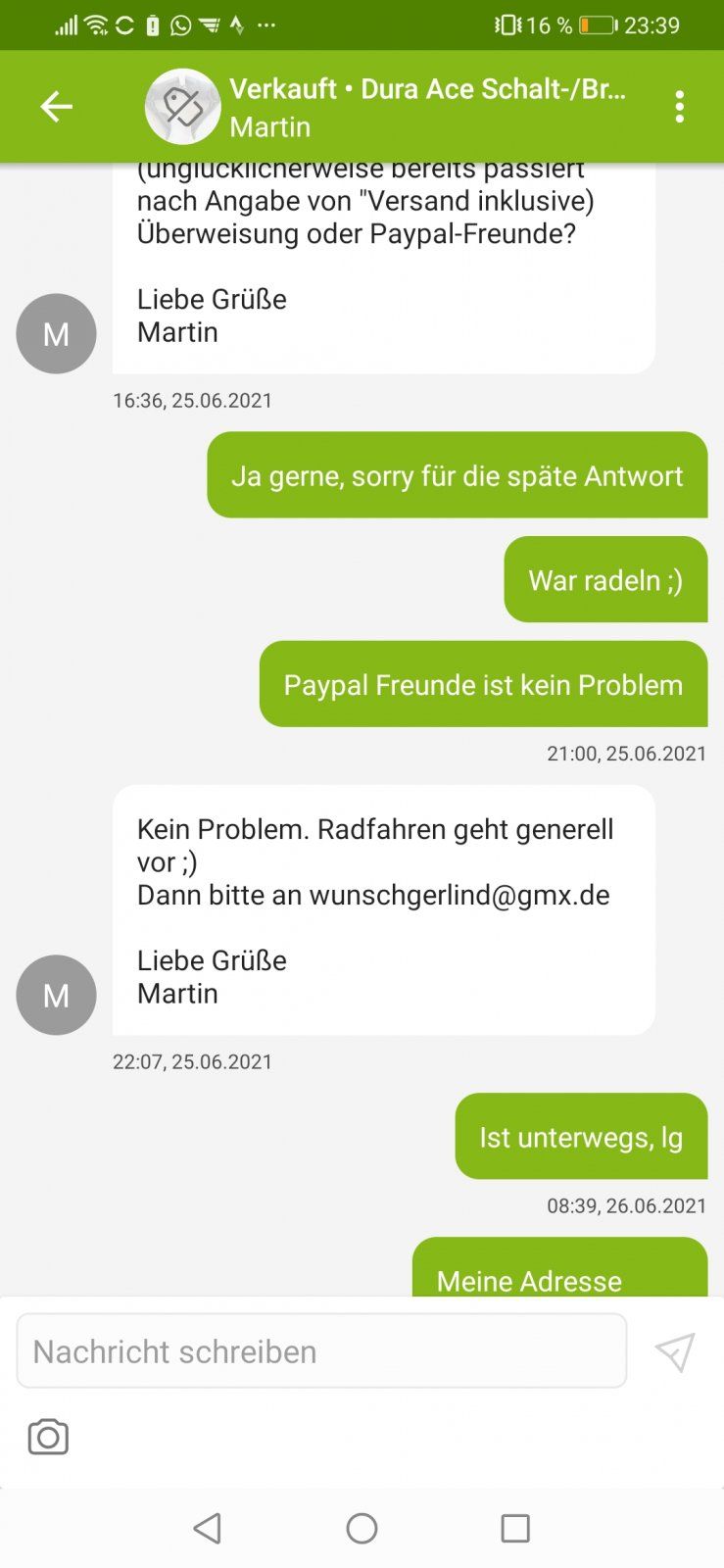The height and width of the screenshot is (1568, 724).
Task: Open the Dura Ace listing header
Action: tap(426, 107)
